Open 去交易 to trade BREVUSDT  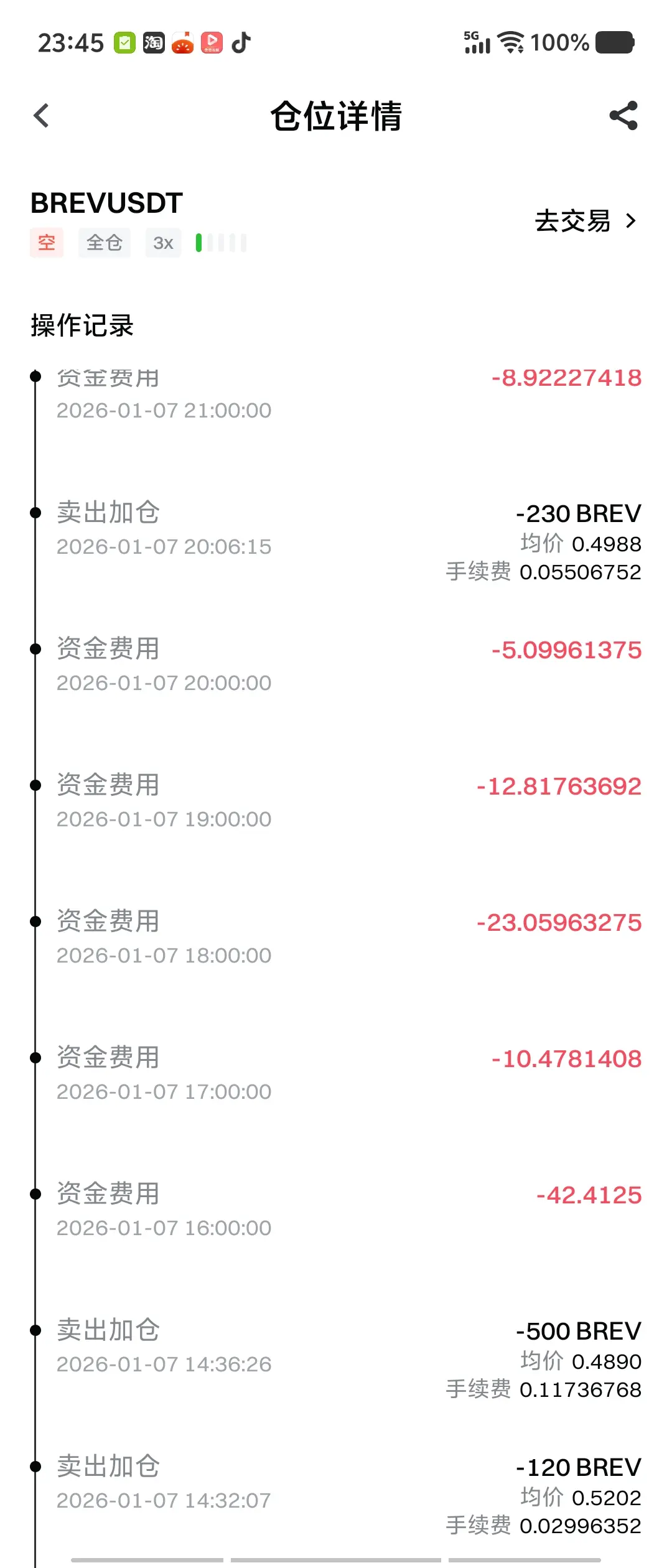[x=585, y=221]
